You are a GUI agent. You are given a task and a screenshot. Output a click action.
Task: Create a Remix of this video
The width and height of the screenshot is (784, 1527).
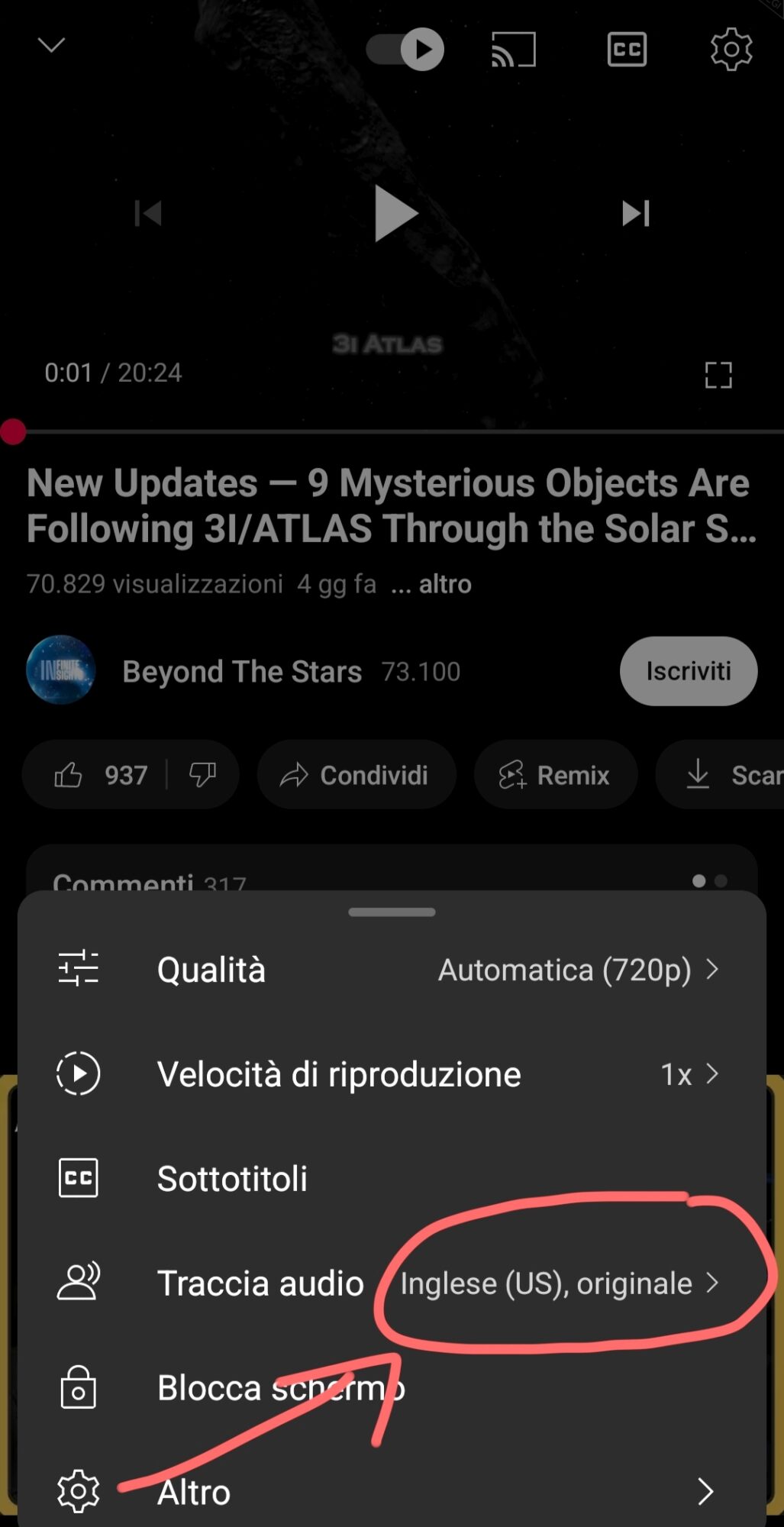555,775
